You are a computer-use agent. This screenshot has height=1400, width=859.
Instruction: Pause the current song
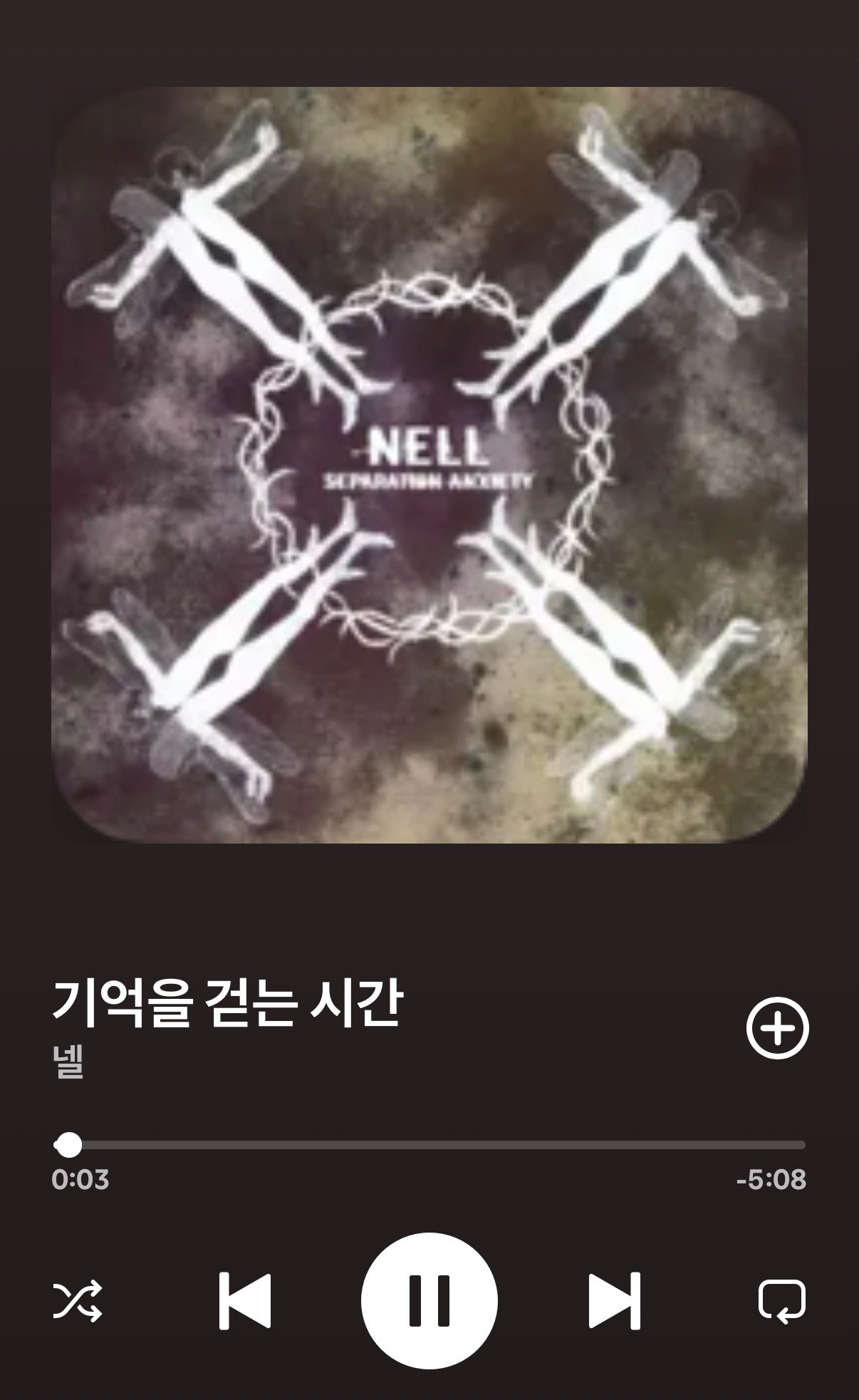pos(429,1300)
